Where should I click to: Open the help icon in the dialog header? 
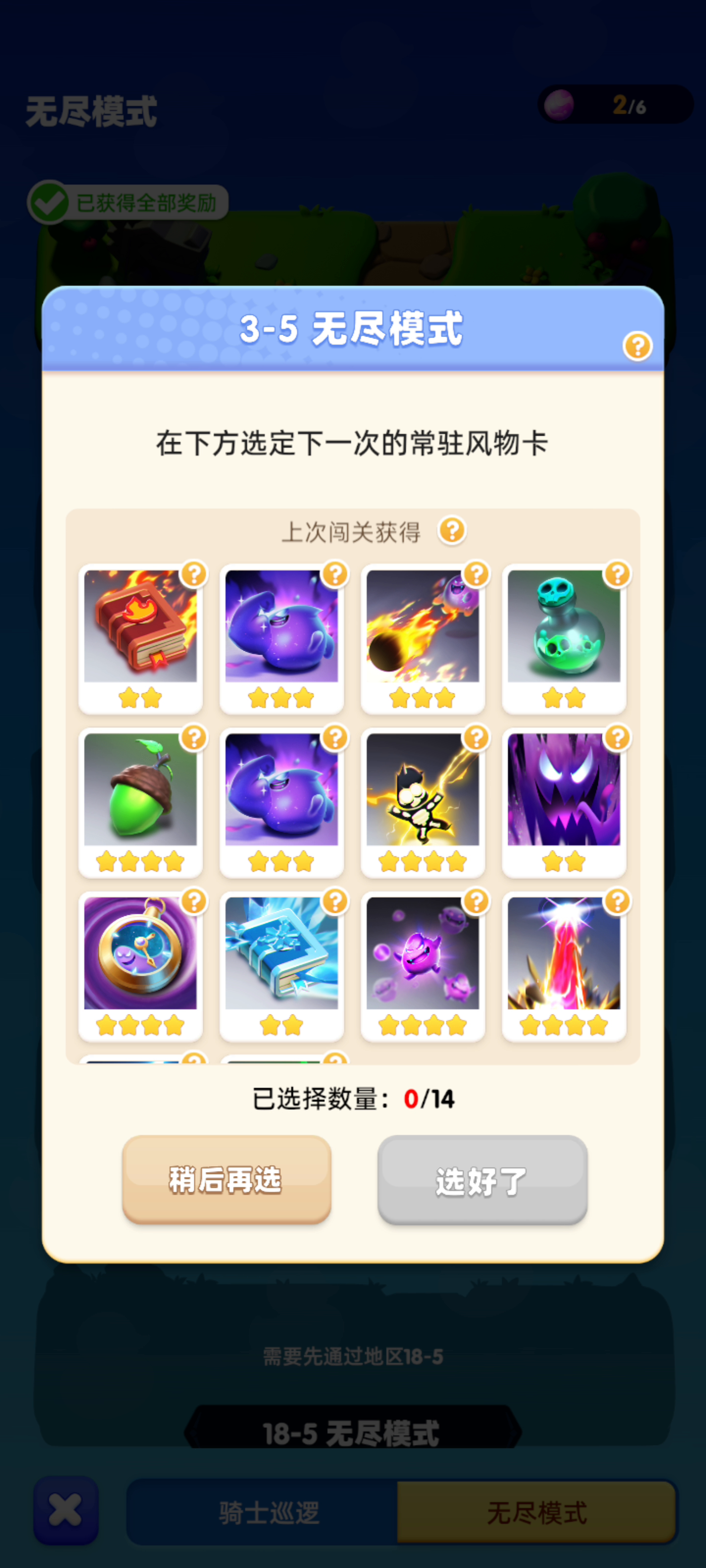[x=637, y=346]
